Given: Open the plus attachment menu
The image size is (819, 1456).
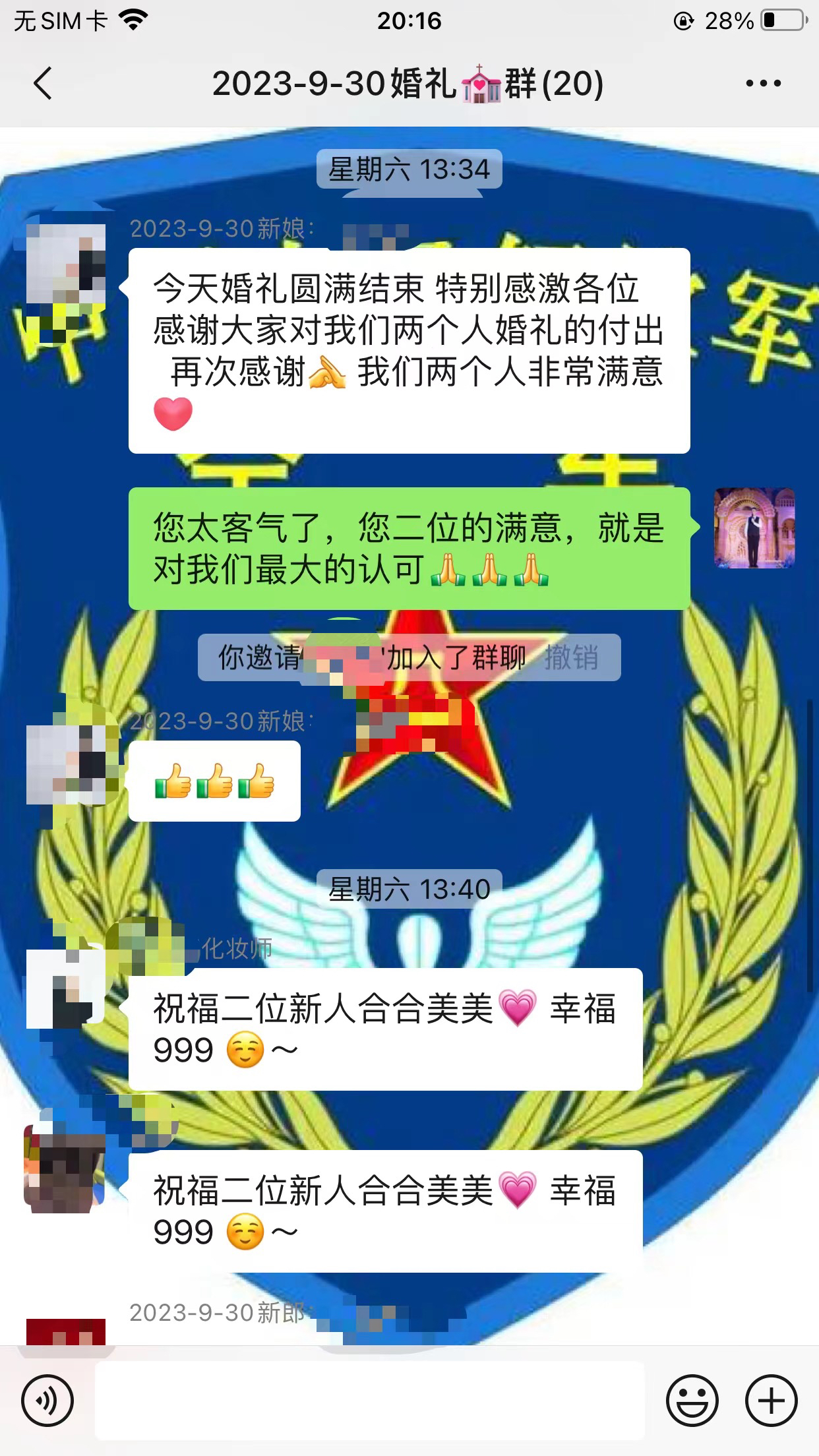Looking at the screenshot, I should pos(771,1400).
